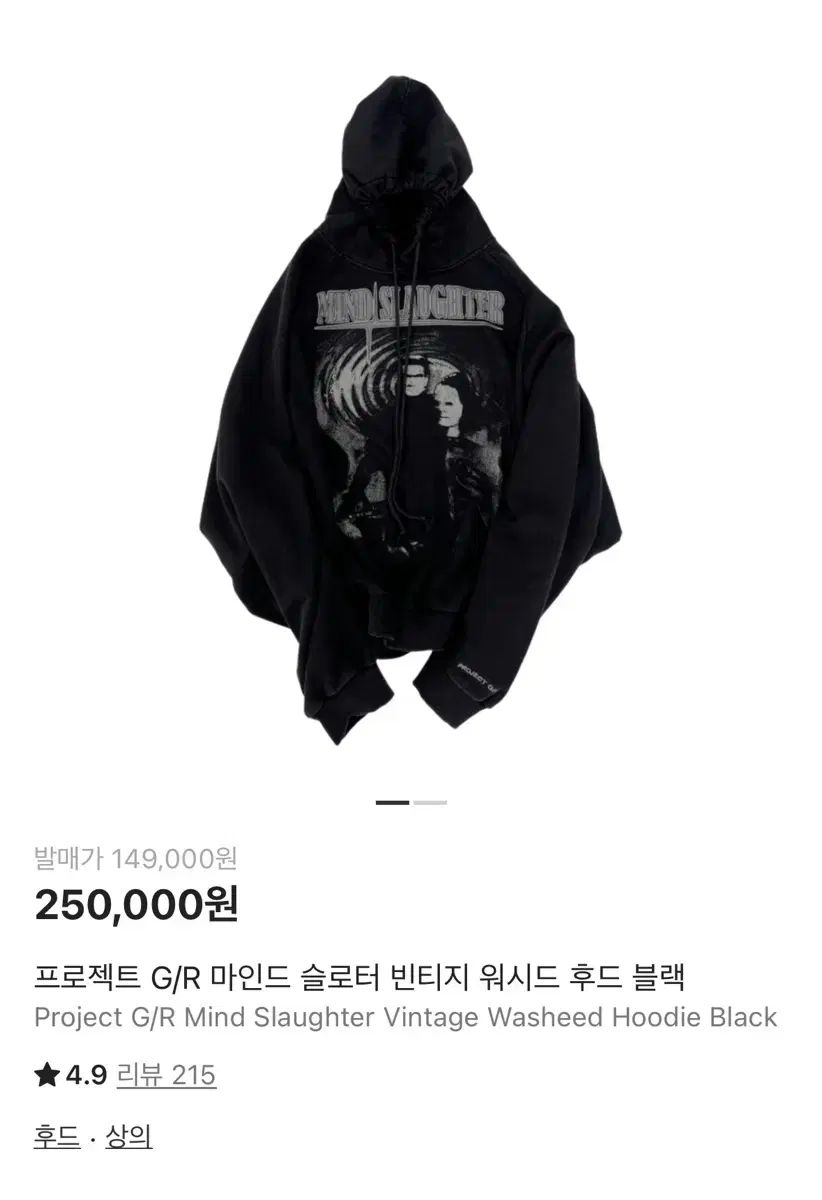Image resolution: width=822 pixels, height=1200 pixels.
Task: Open the 후드 category link
Action: 57,1137
